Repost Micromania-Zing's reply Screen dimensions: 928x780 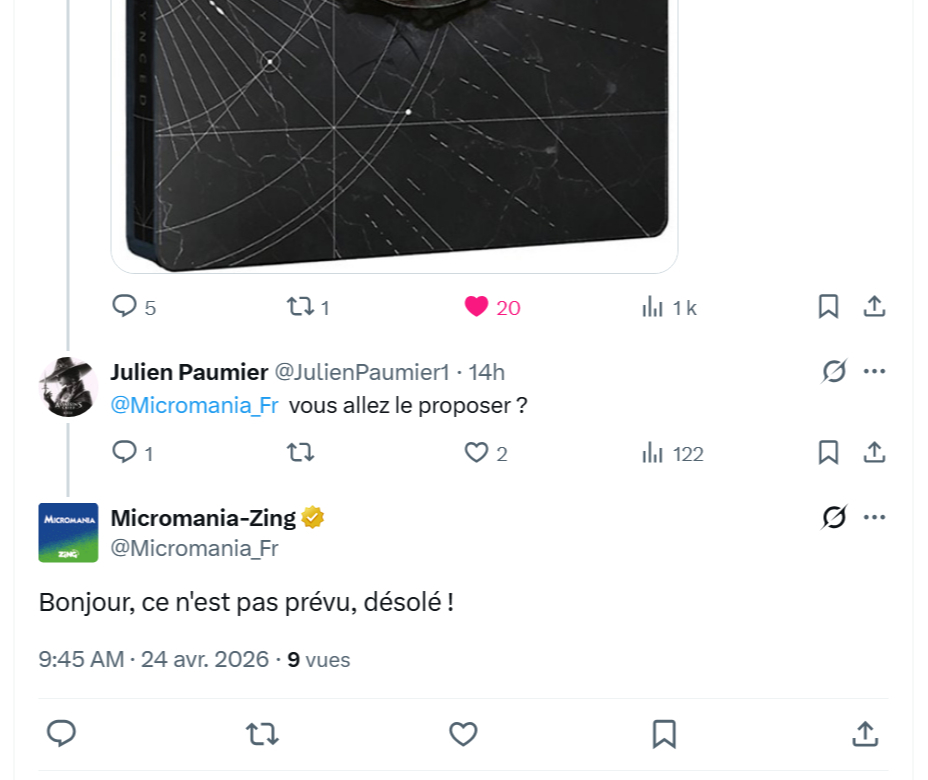(262, 735)
